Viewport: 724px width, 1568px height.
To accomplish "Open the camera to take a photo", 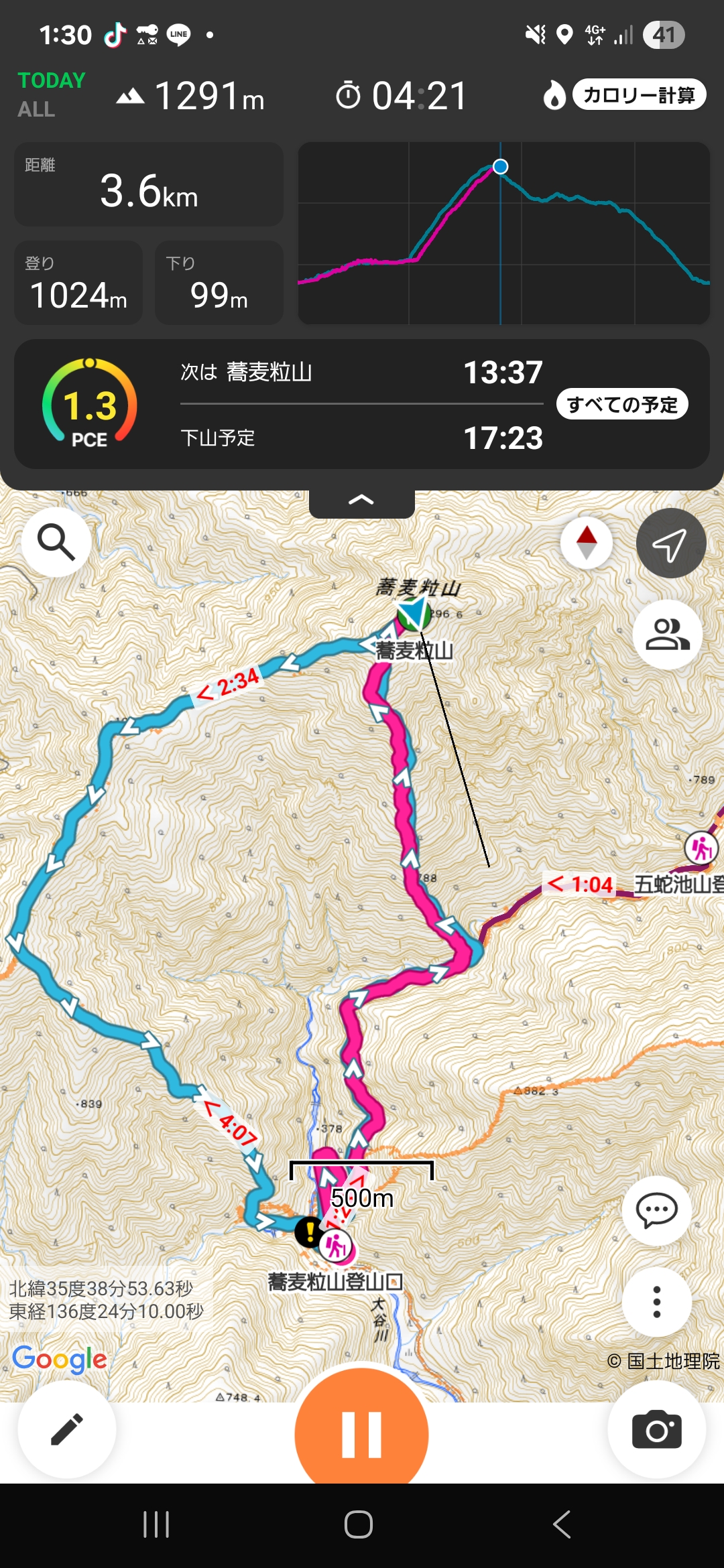I will coord(656,1430).
